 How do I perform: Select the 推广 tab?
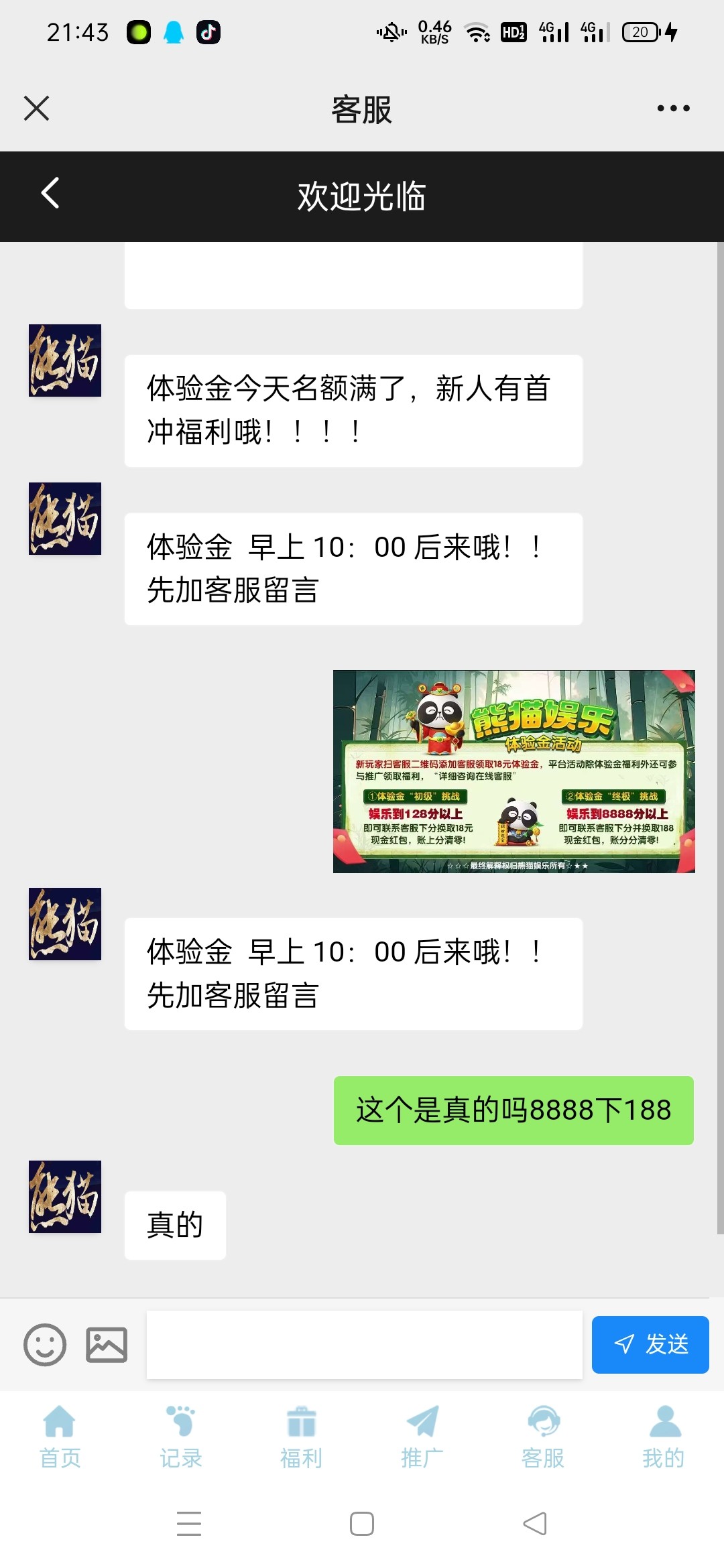tap(422, 1436)
